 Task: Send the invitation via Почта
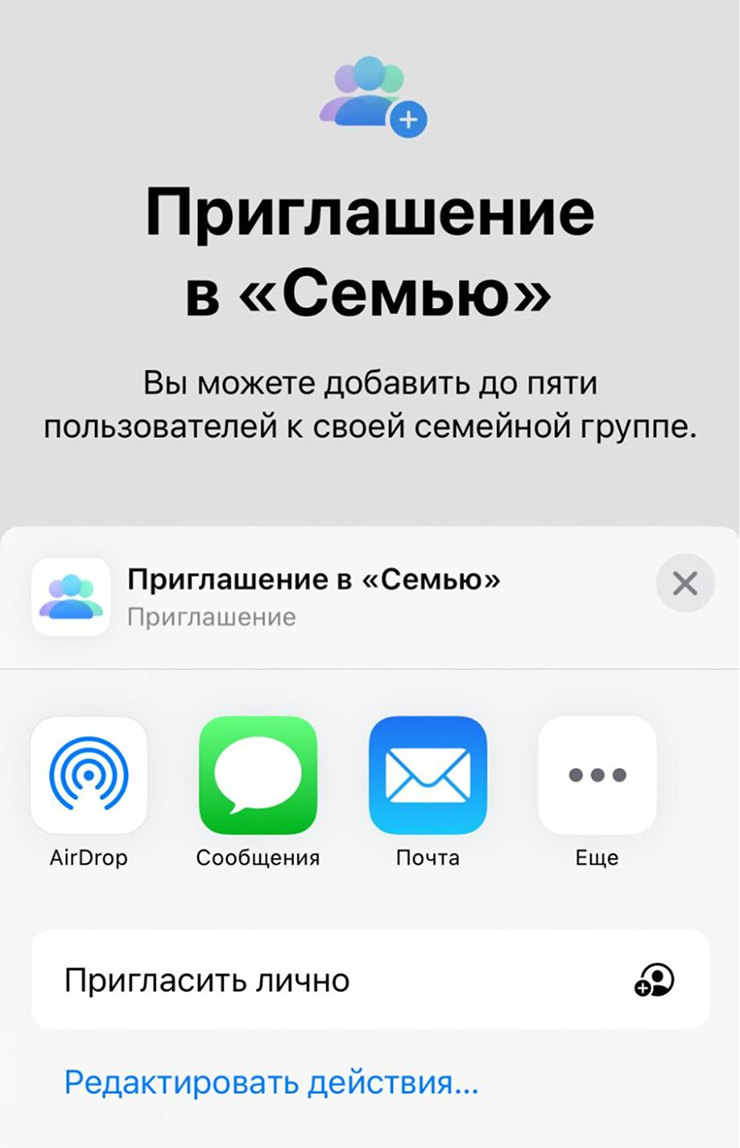pyautogui.click(x=427, y=775)
